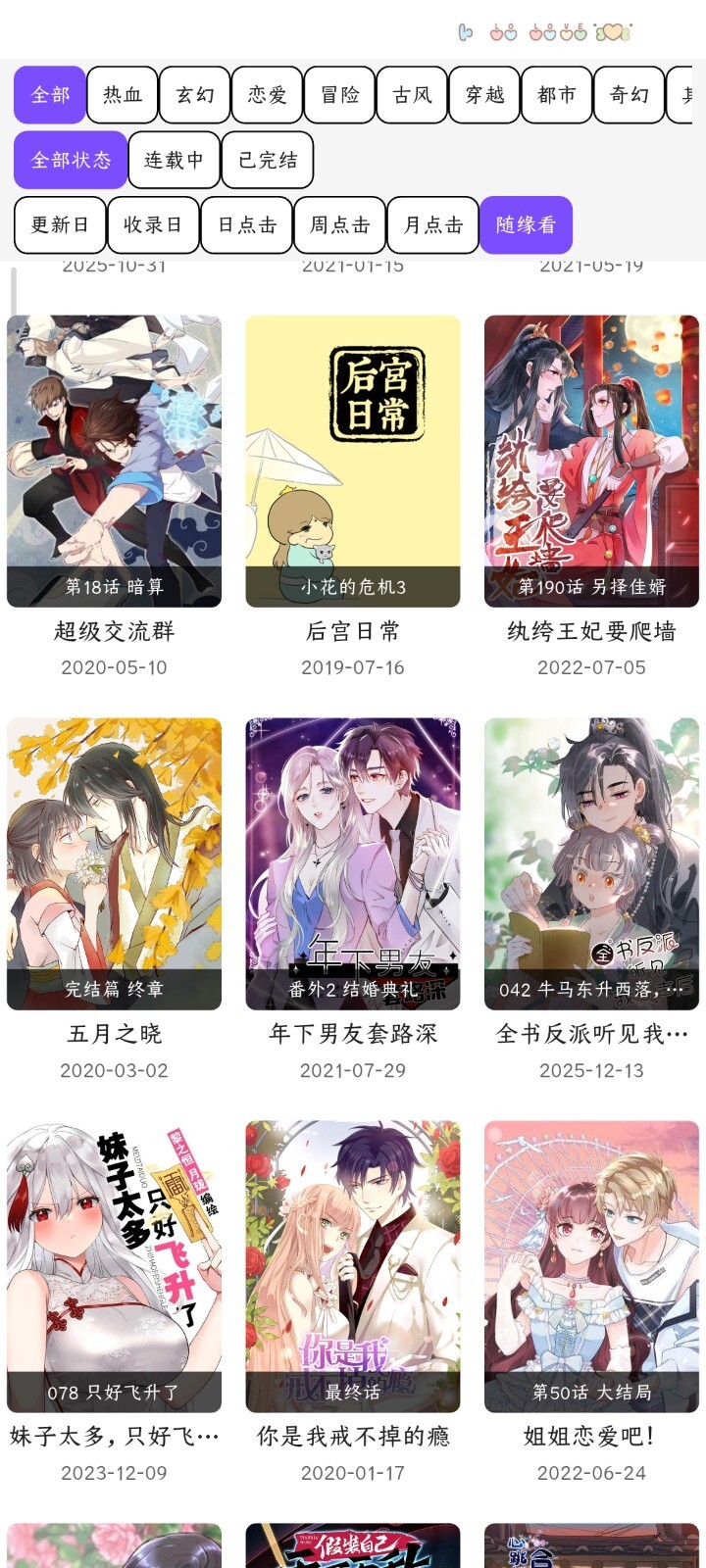Select the 连载中 status filter
The height and width of the screenshot is (1568, 706).
pyautogui.click(x=173, y=160)
